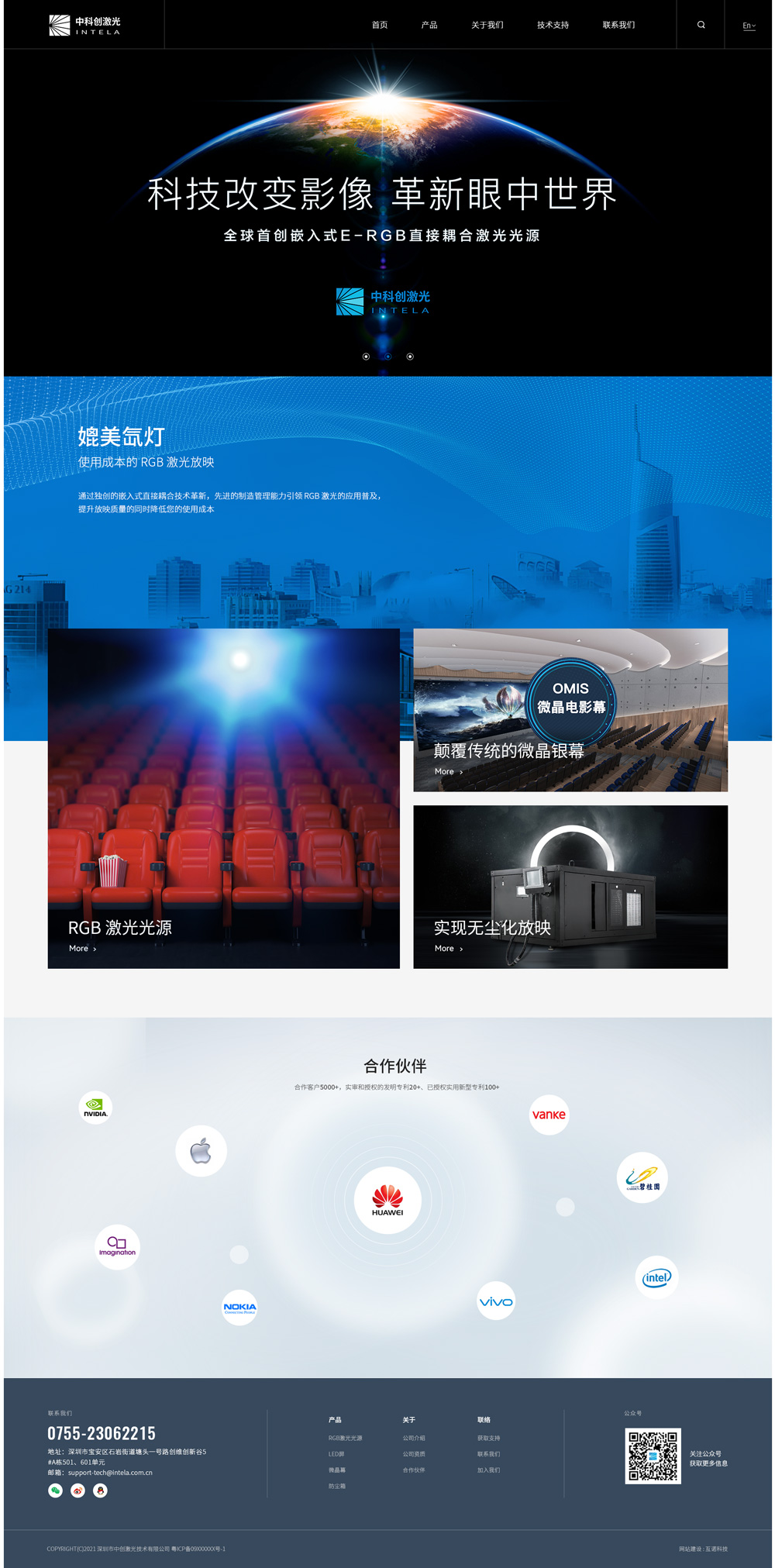775x1568 pixels.
Task: Open 加入我们 footer link
Action: click(x=488, y=1470)
